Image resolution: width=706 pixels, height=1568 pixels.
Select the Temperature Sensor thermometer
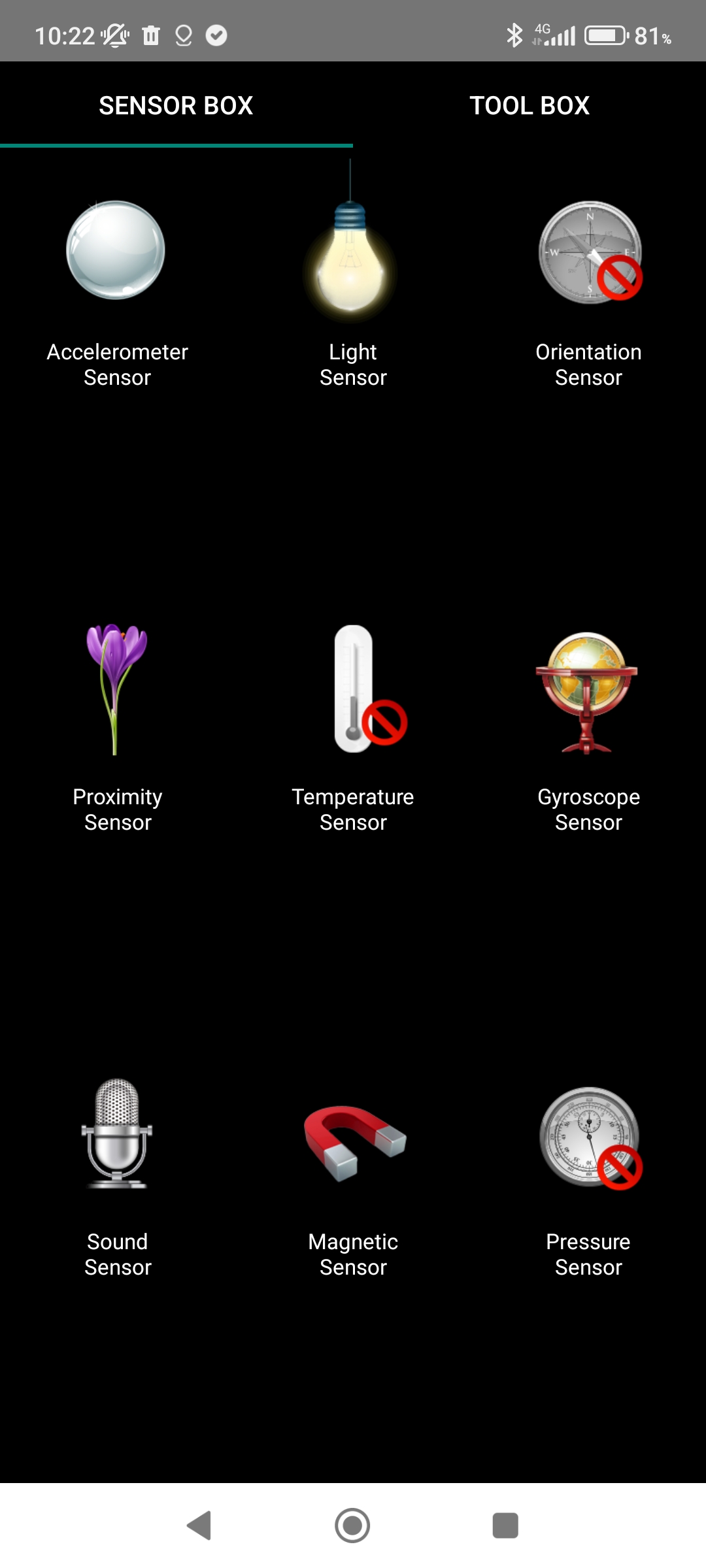(x=369, y=689)
